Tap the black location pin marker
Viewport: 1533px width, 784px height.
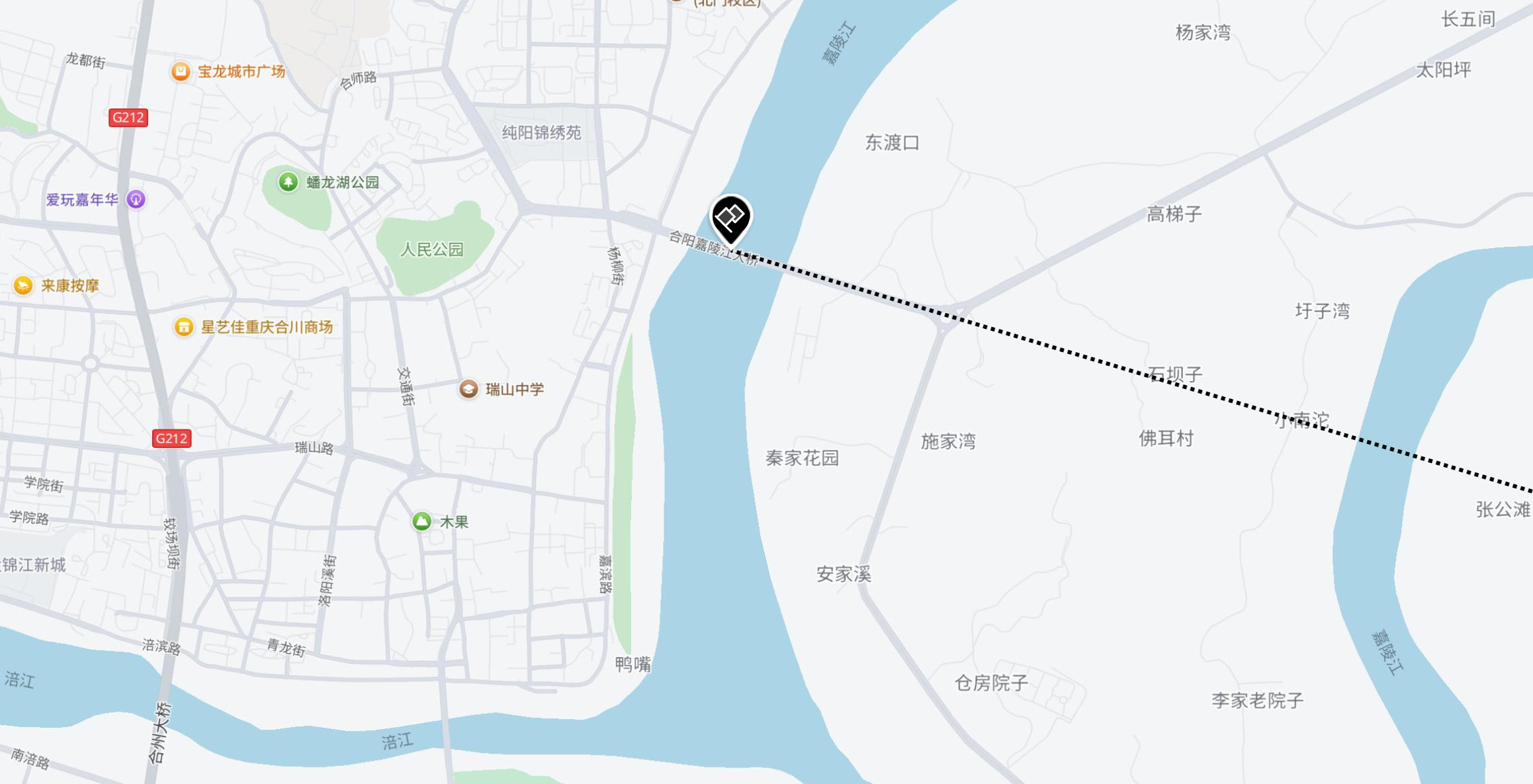pyautogui.click(x=730, y=218)
